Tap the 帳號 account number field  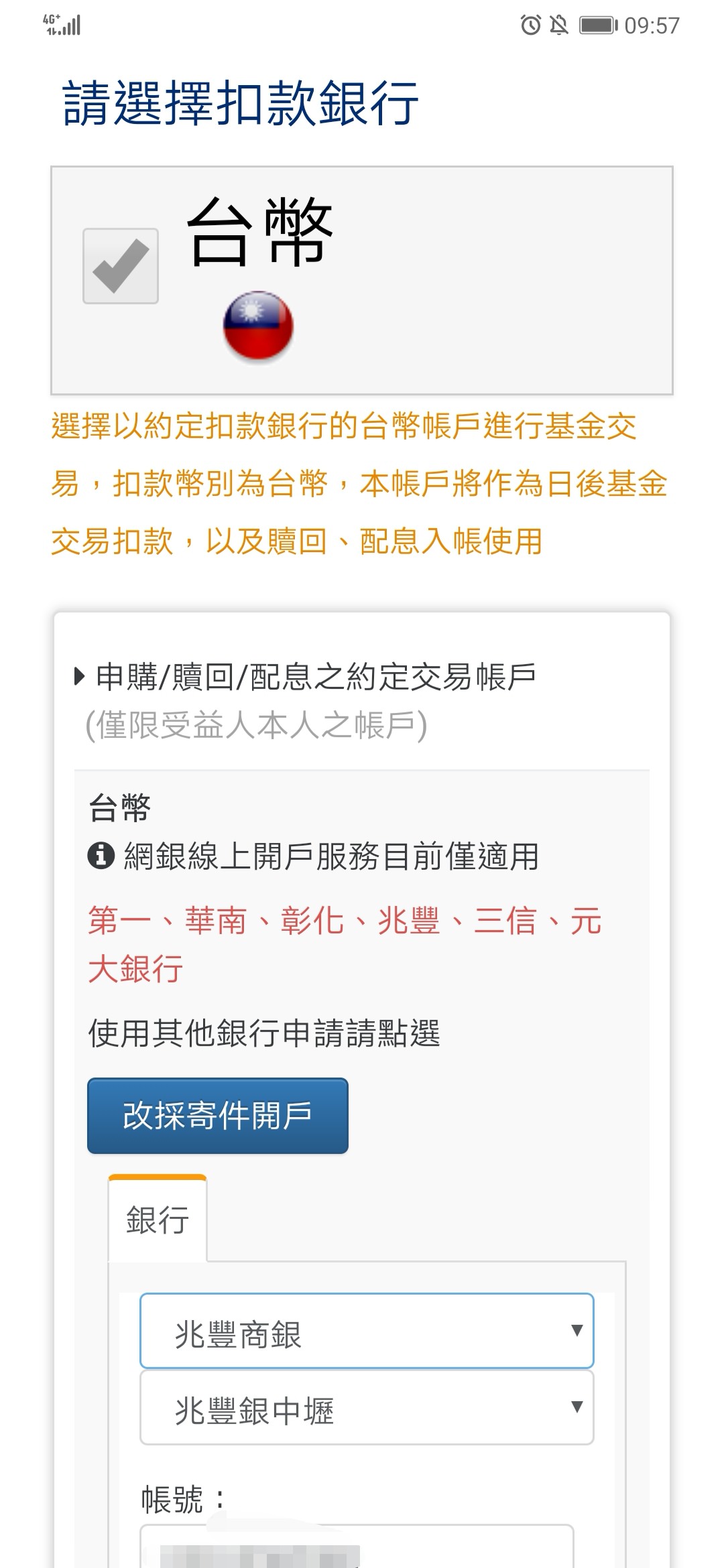tap(357, 1546)
